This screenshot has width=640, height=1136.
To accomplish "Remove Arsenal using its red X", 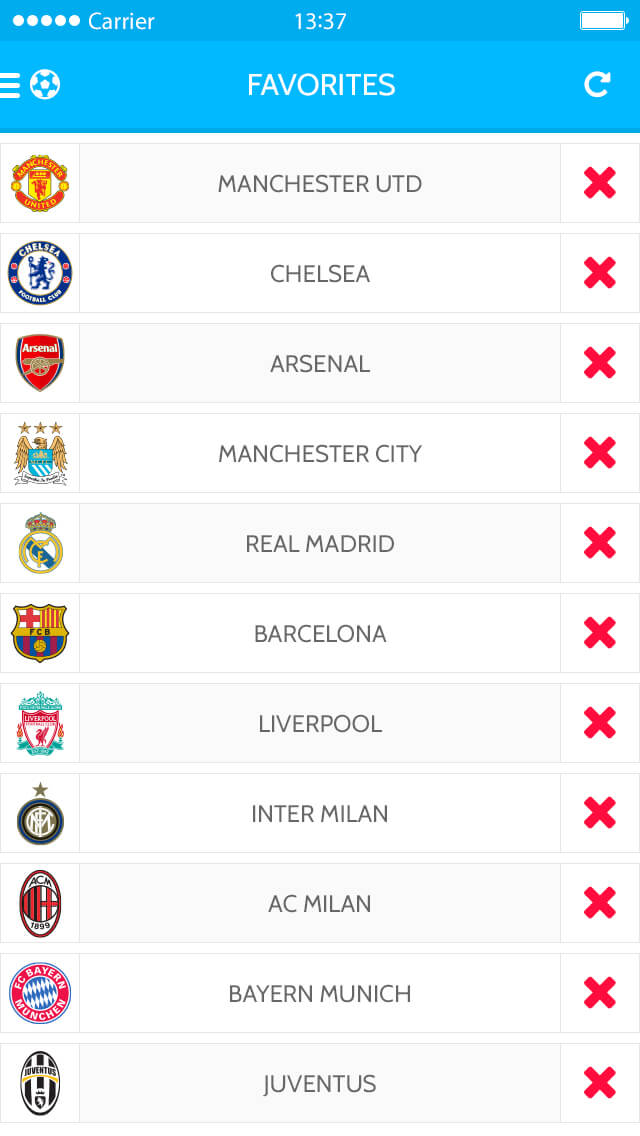I will (x=599, y=363).
